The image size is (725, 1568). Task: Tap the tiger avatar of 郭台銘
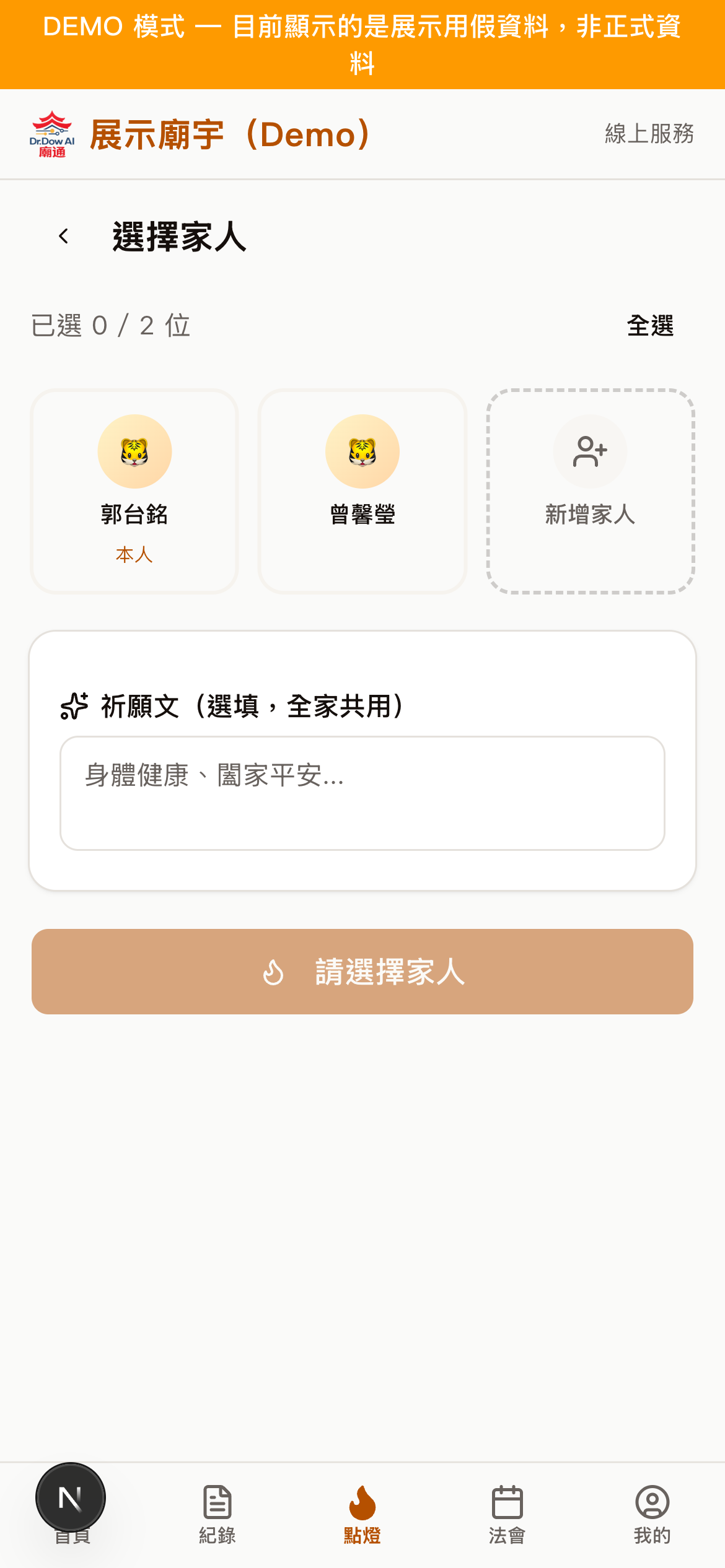click(x=134, y=451)
